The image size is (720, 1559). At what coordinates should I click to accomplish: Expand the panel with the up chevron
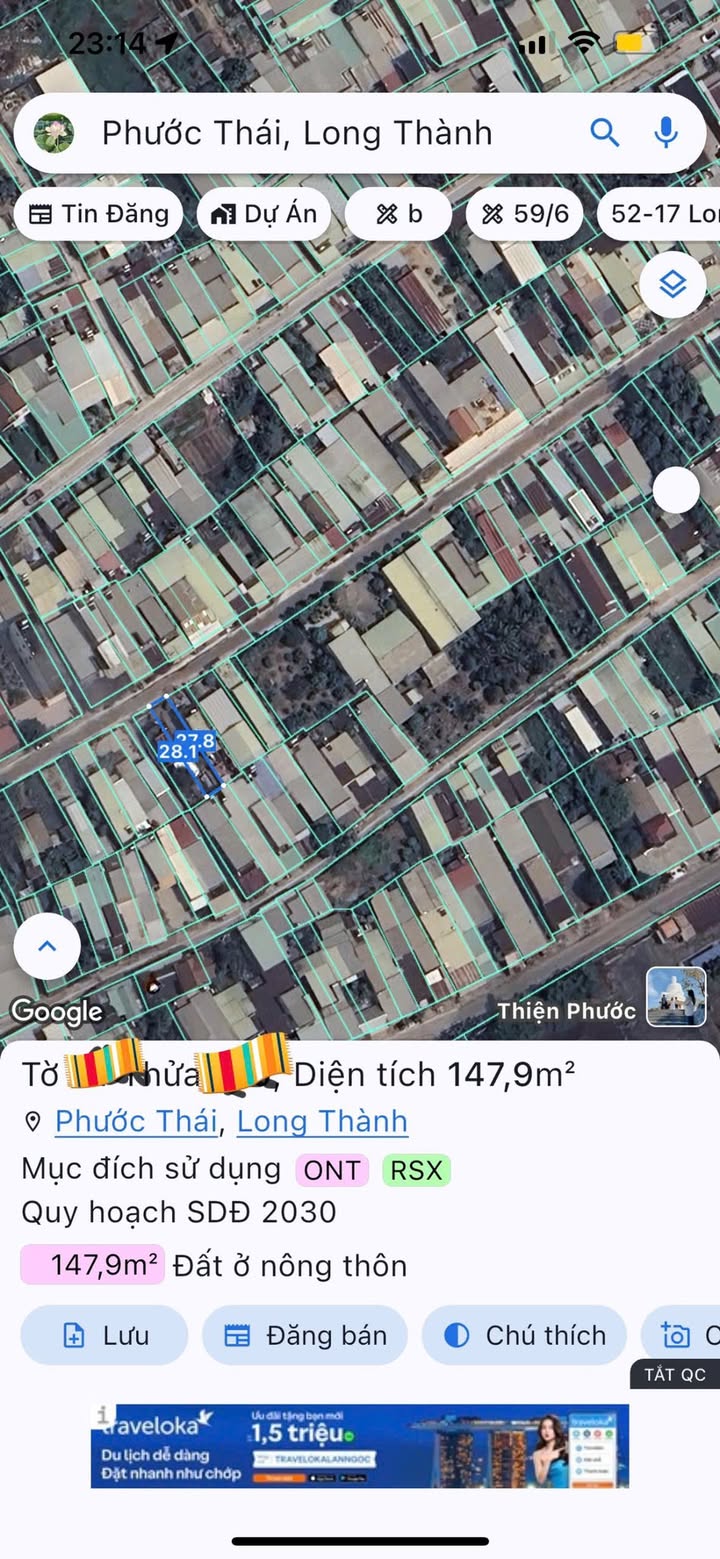pos(47,946)
